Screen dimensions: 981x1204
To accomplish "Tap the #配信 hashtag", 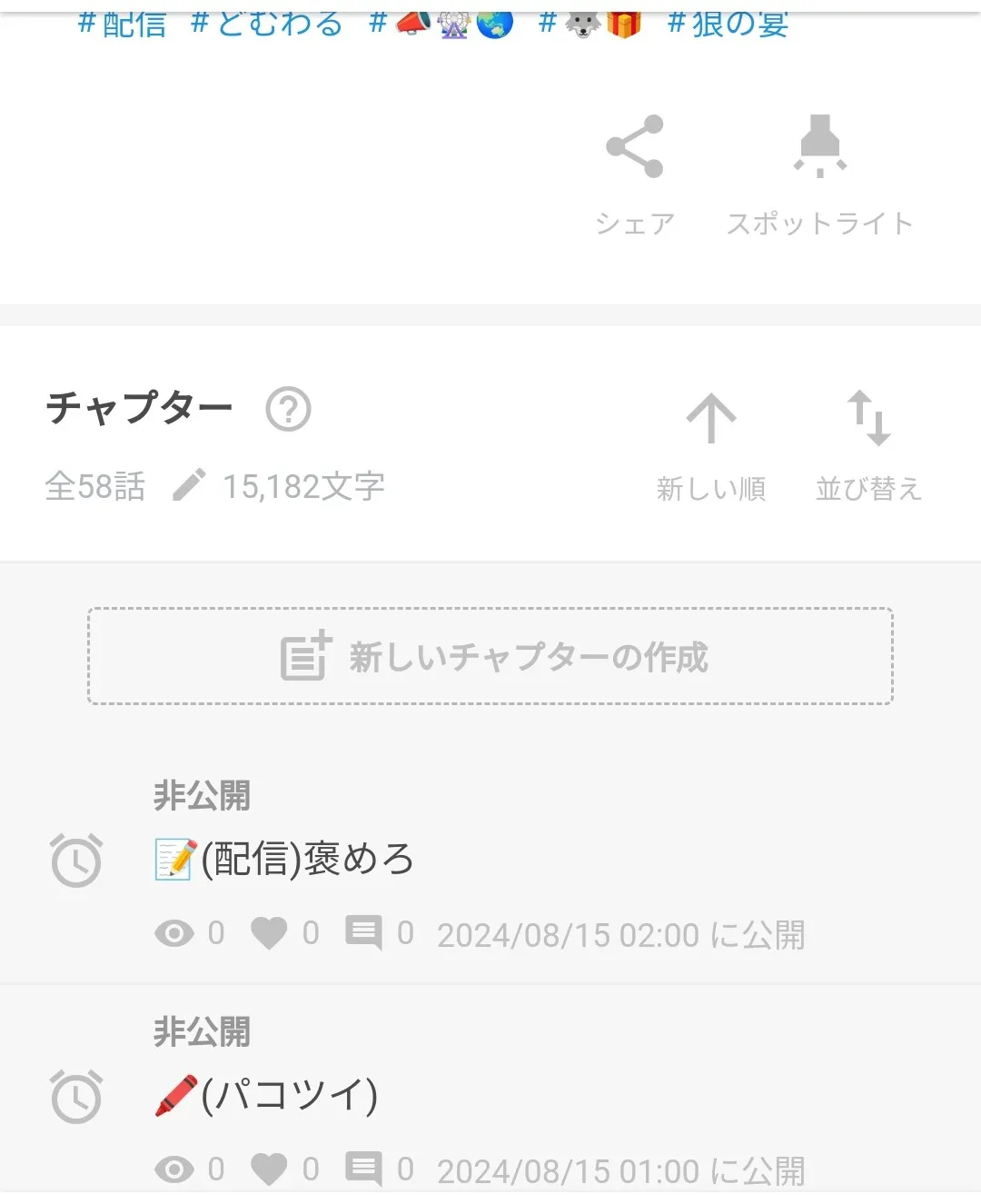I will coord(123,23).
